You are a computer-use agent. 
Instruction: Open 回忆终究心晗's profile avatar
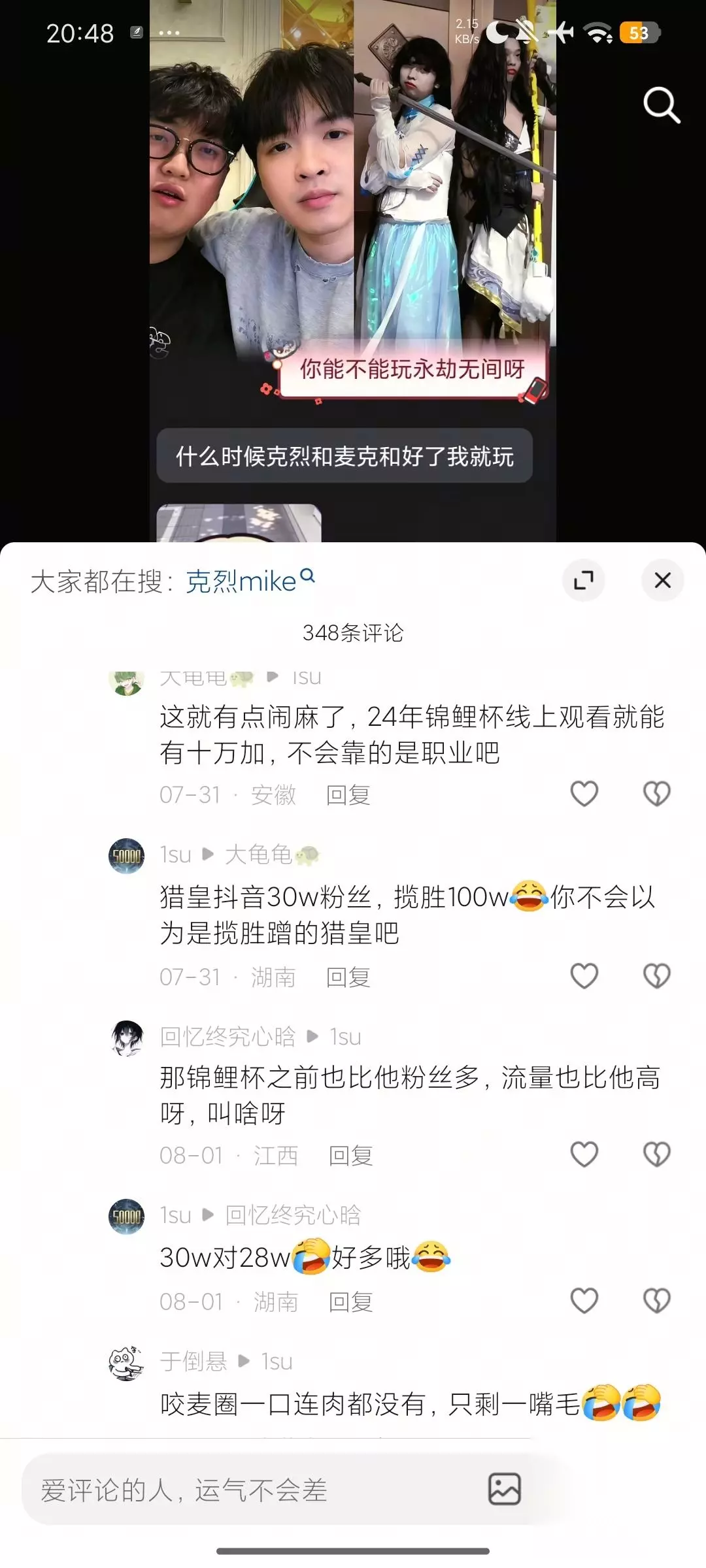(126, 1038)
